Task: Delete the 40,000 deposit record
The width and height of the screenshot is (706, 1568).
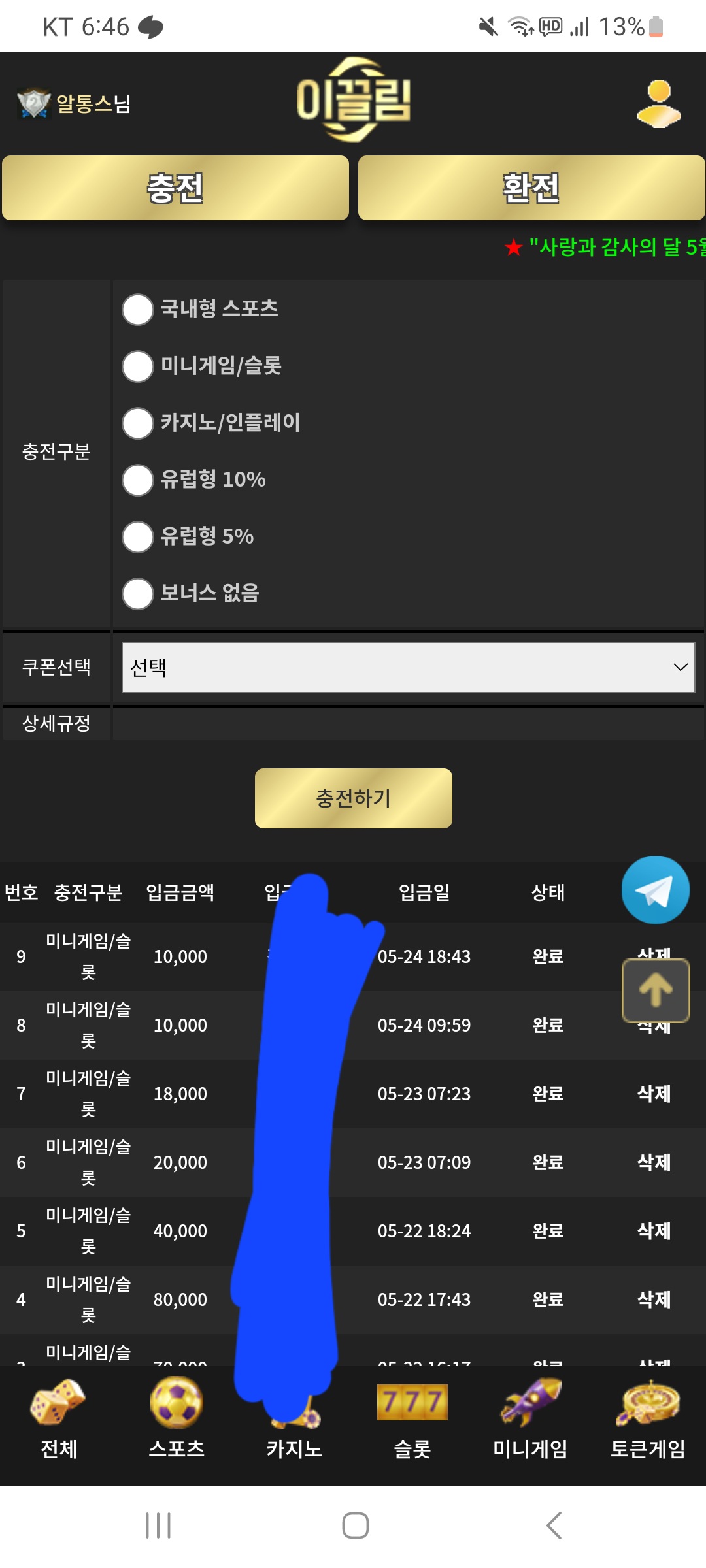Action: tap(654, 1231)
